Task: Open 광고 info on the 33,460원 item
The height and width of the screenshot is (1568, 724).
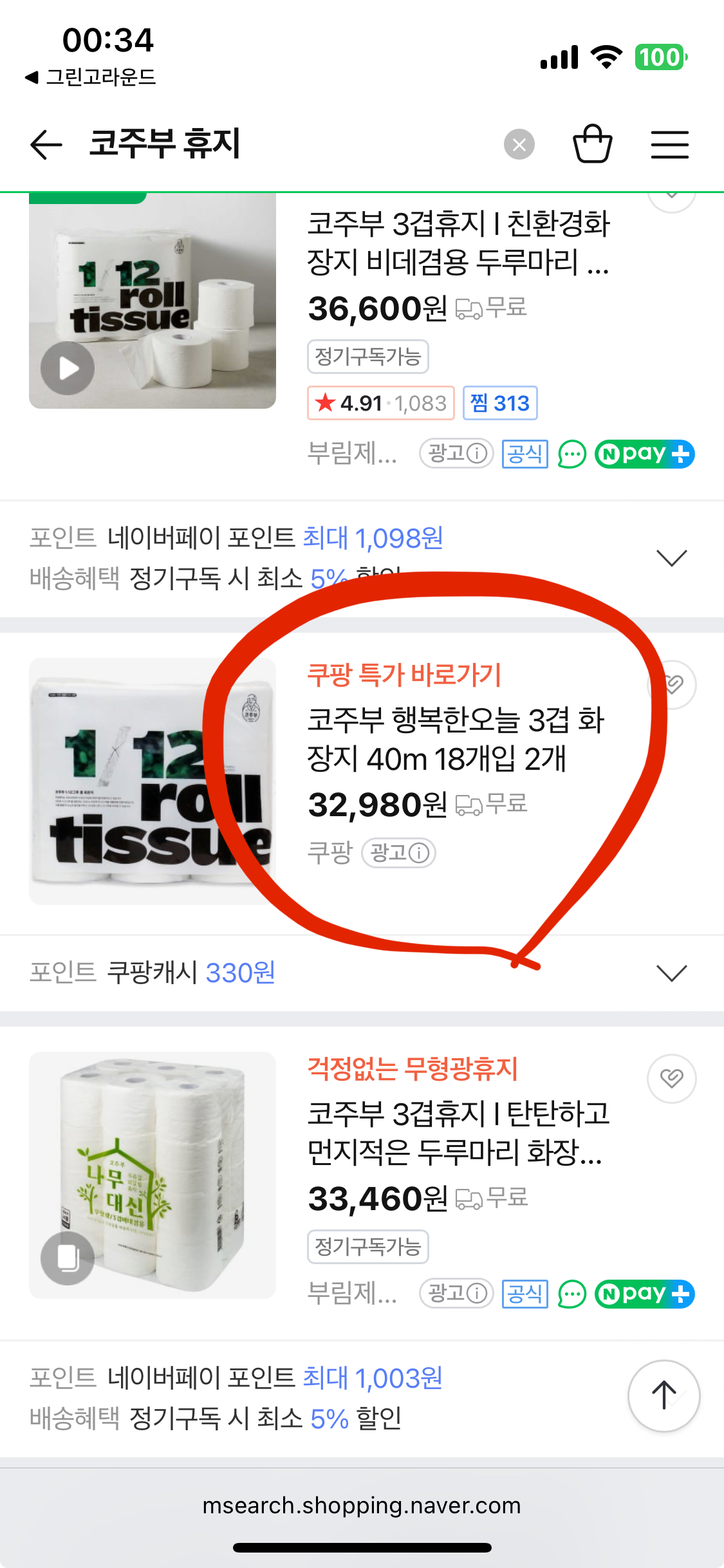Action: tap(456, 1293)
